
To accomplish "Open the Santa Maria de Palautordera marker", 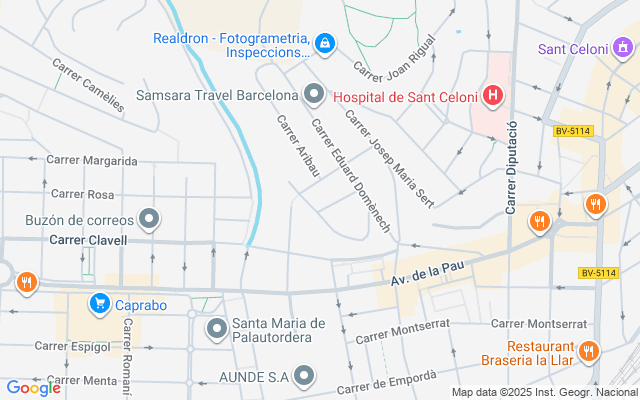I will 217,328.
